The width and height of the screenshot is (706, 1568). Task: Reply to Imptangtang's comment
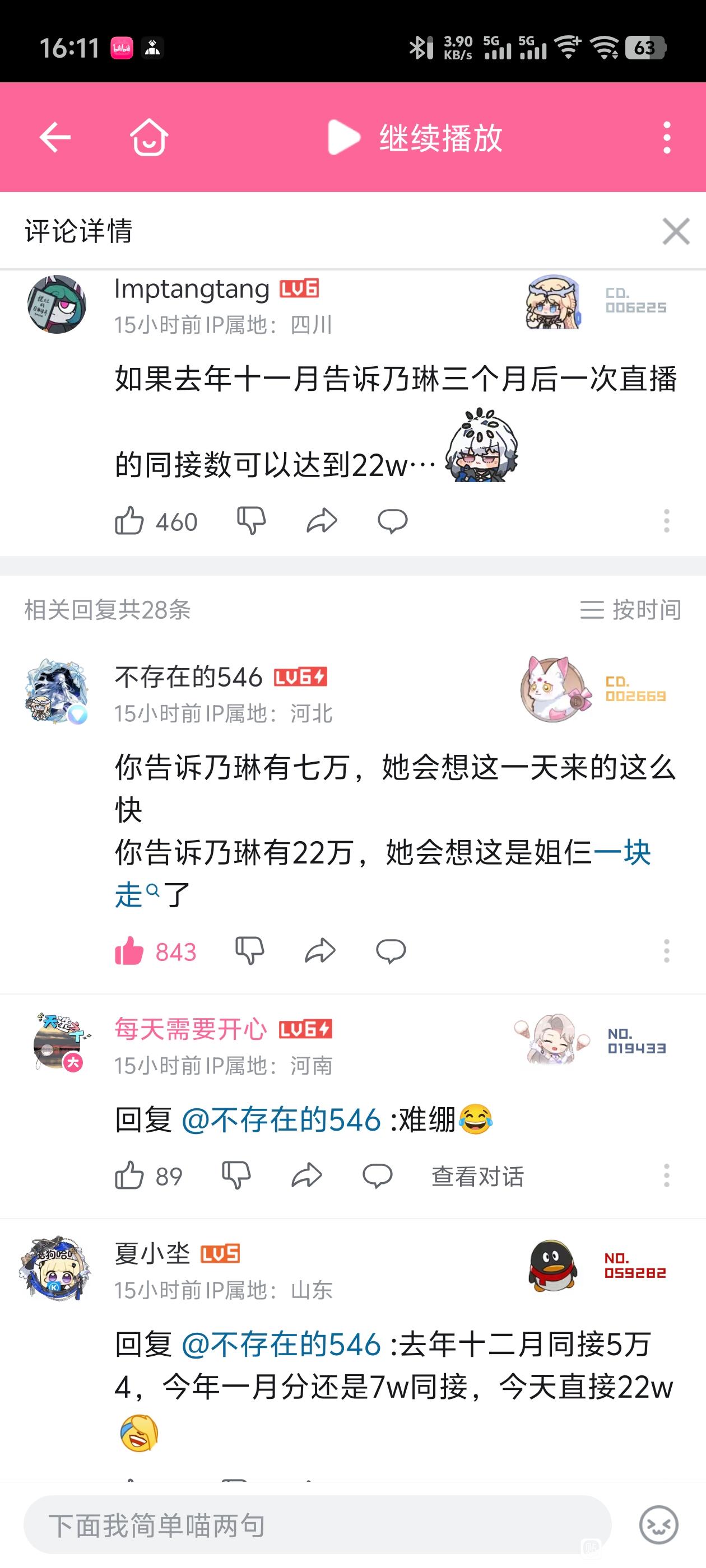point(392,521)
